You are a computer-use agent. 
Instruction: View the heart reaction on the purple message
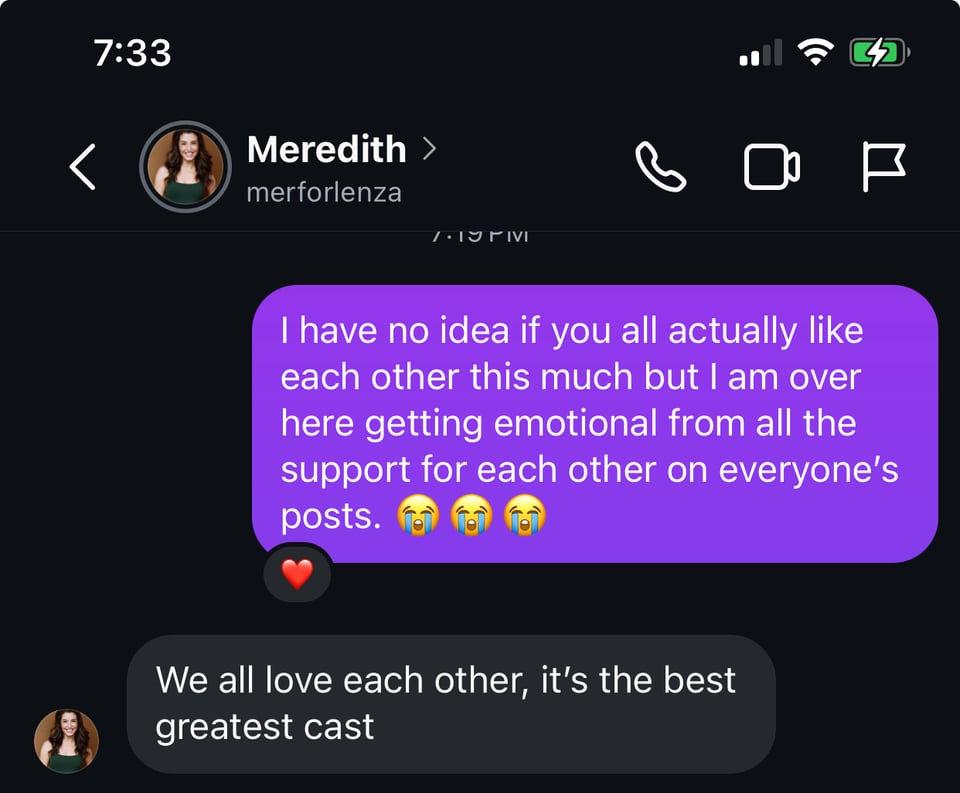(297, 574)
